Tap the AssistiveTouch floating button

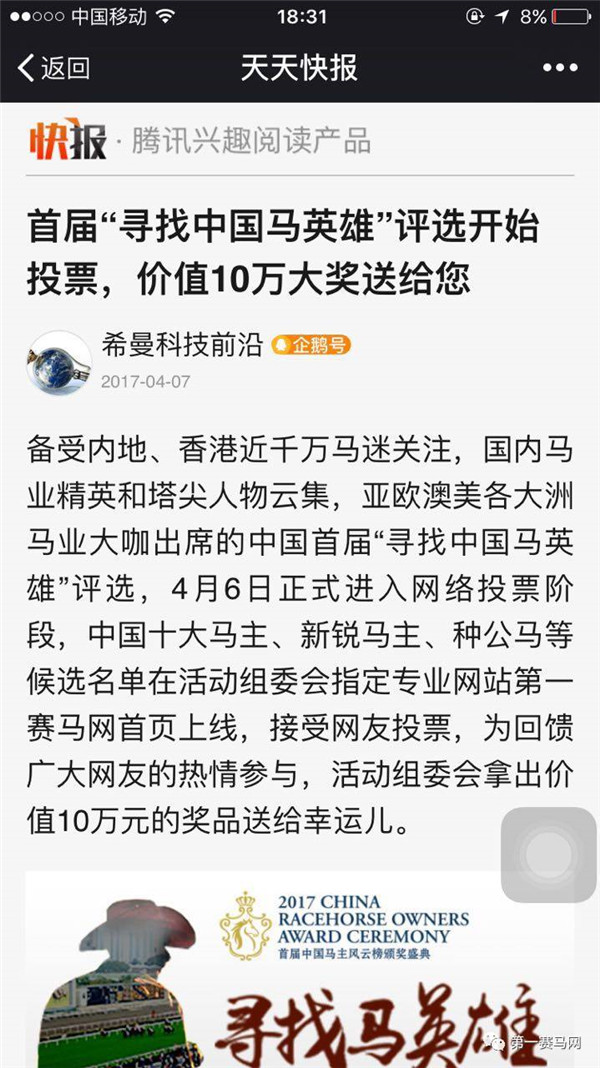point(548,855)
